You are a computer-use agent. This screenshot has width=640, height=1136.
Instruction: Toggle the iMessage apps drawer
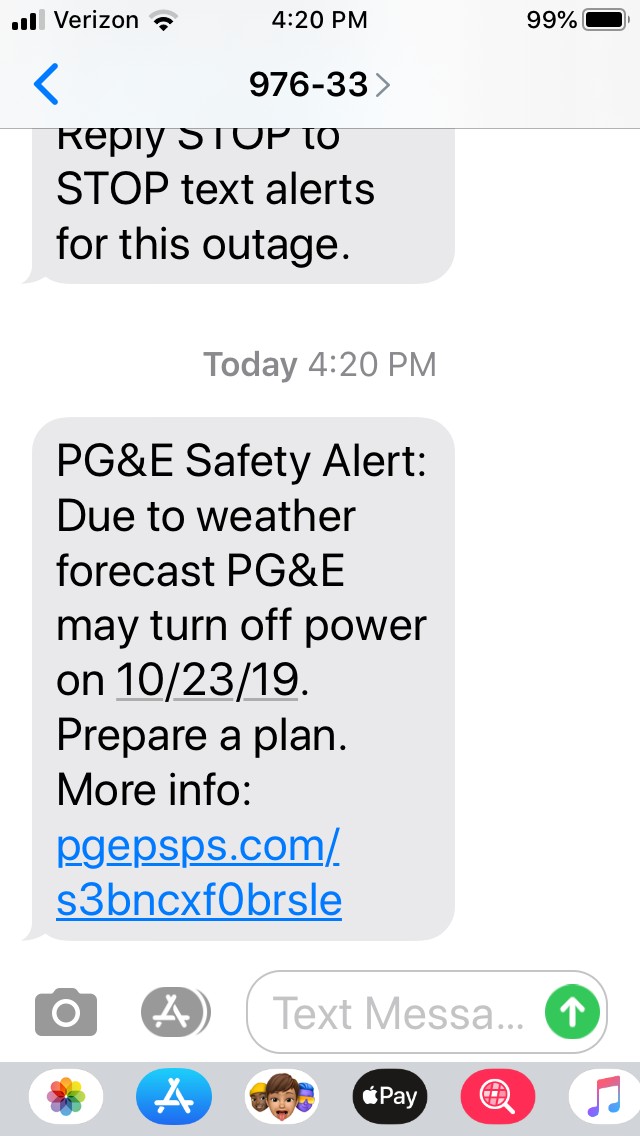click(175, 1013)
